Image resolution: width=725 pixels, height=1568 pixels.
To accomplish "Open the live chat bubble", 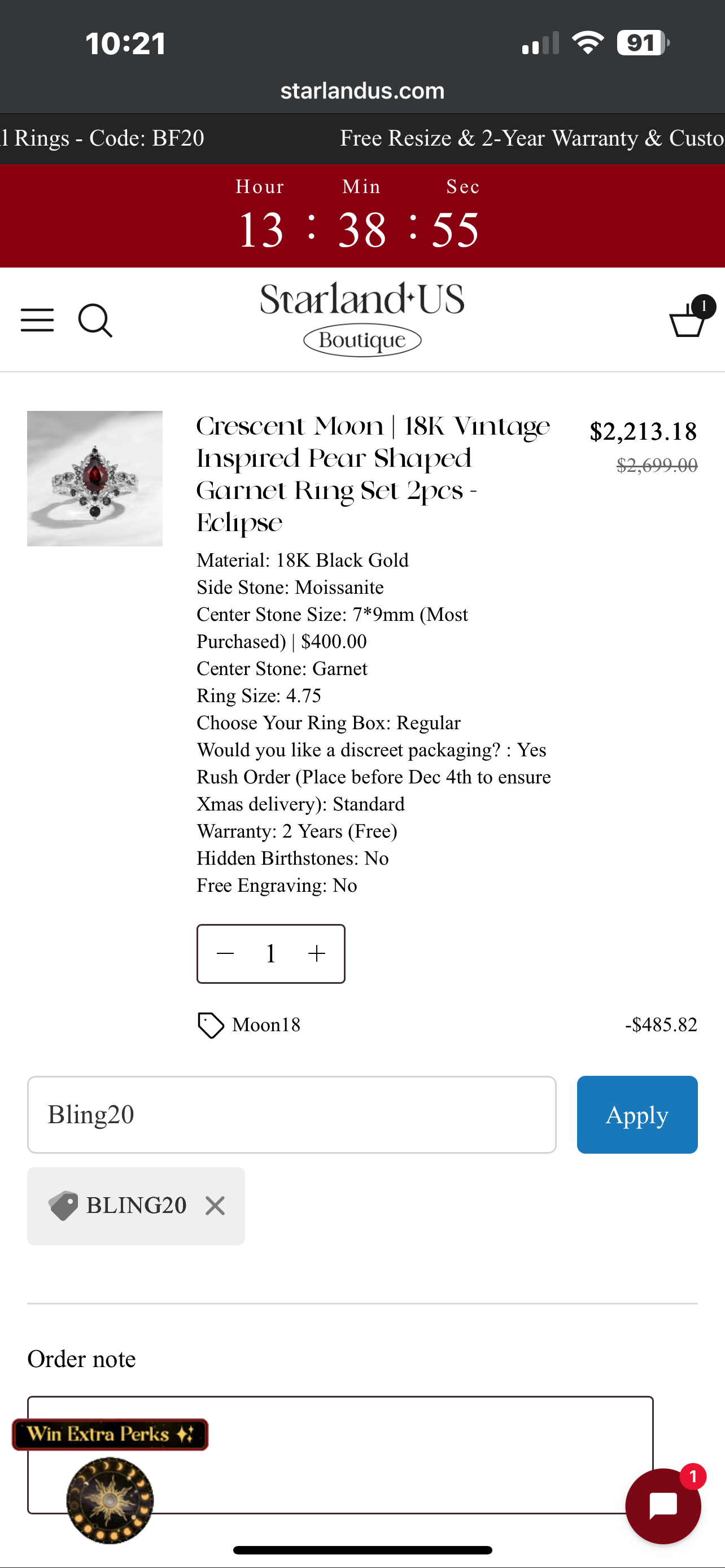I will click(x=663, y=1506).
